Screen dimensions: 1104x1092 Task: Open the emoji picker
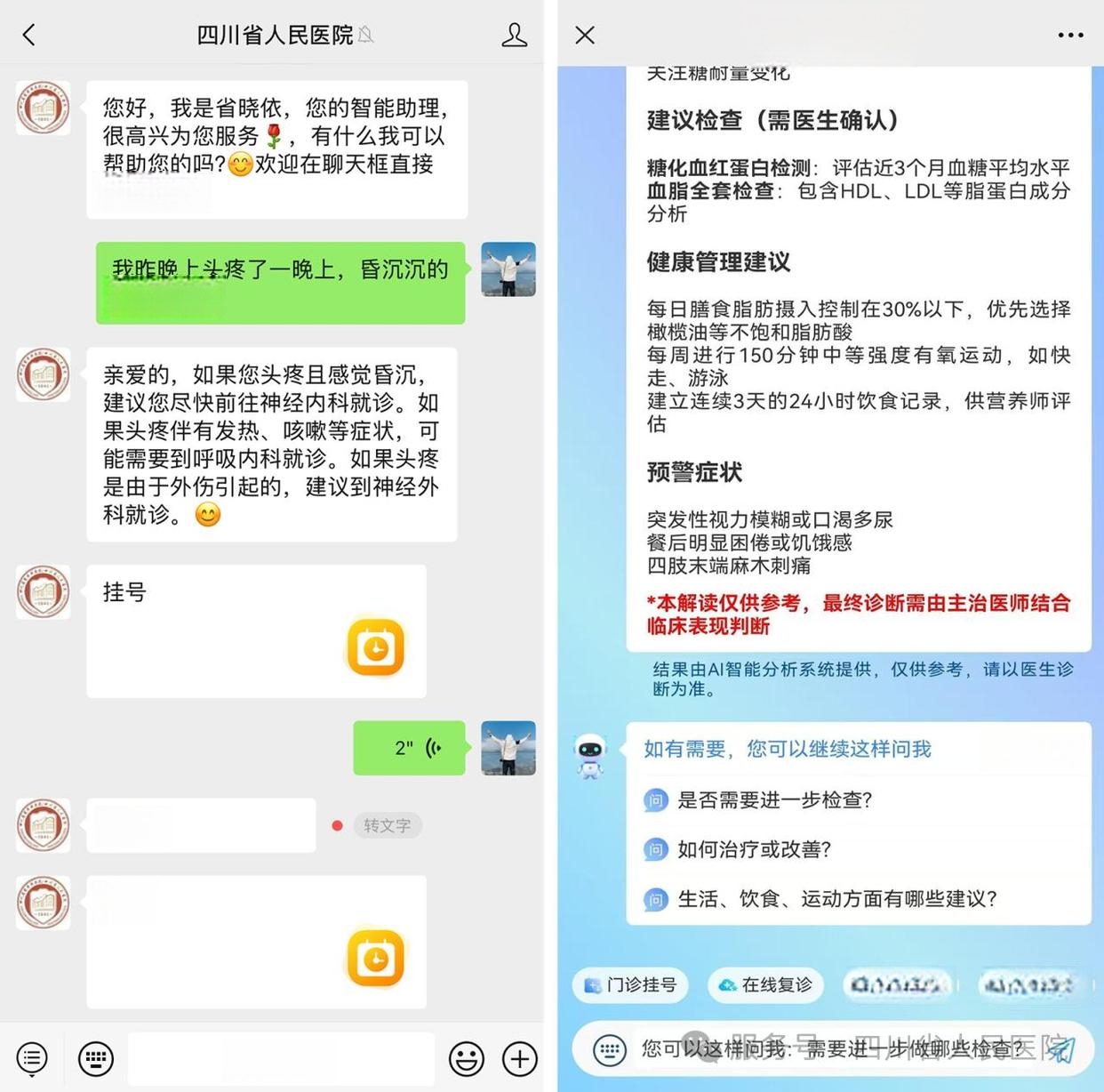coord(466,1058)
